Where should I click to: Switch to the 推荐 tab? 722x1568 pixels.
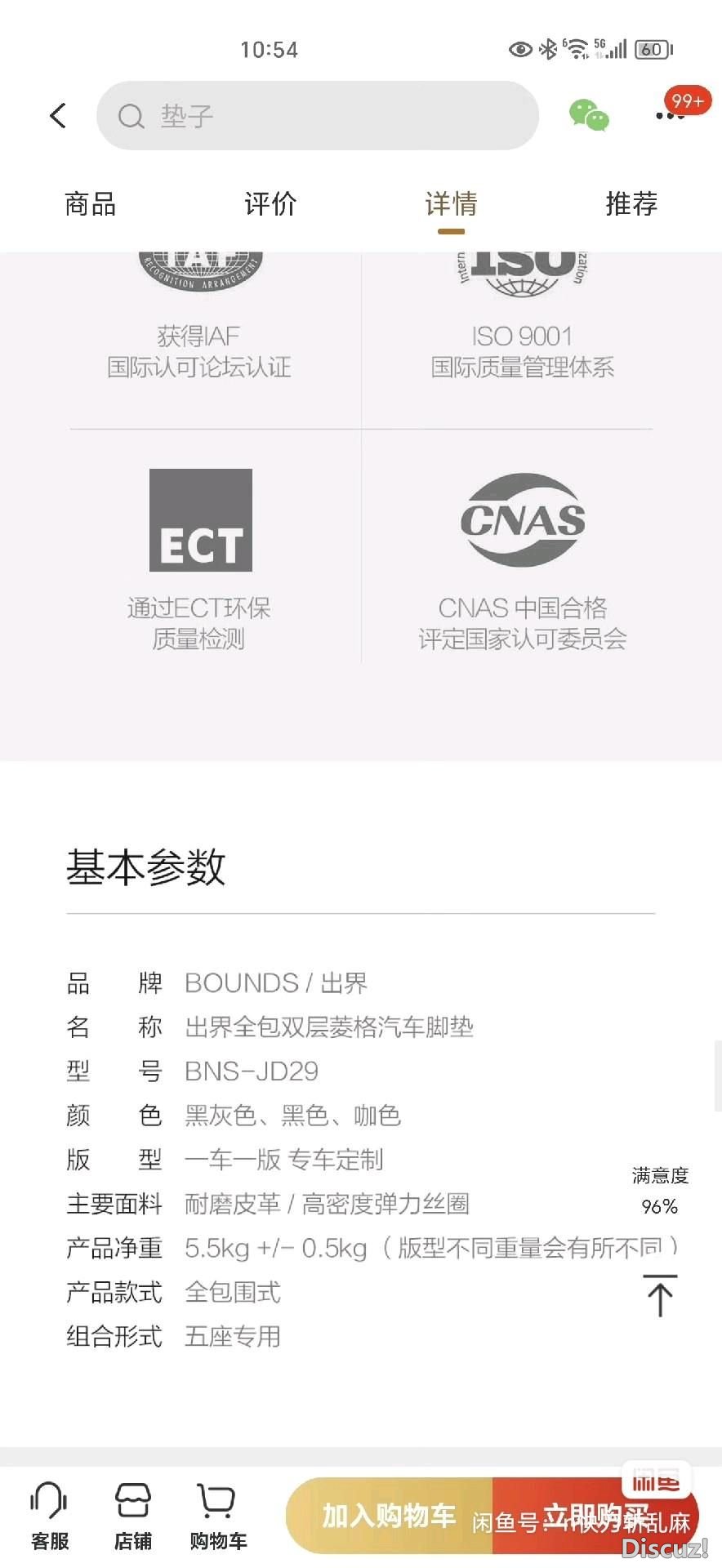631,204
